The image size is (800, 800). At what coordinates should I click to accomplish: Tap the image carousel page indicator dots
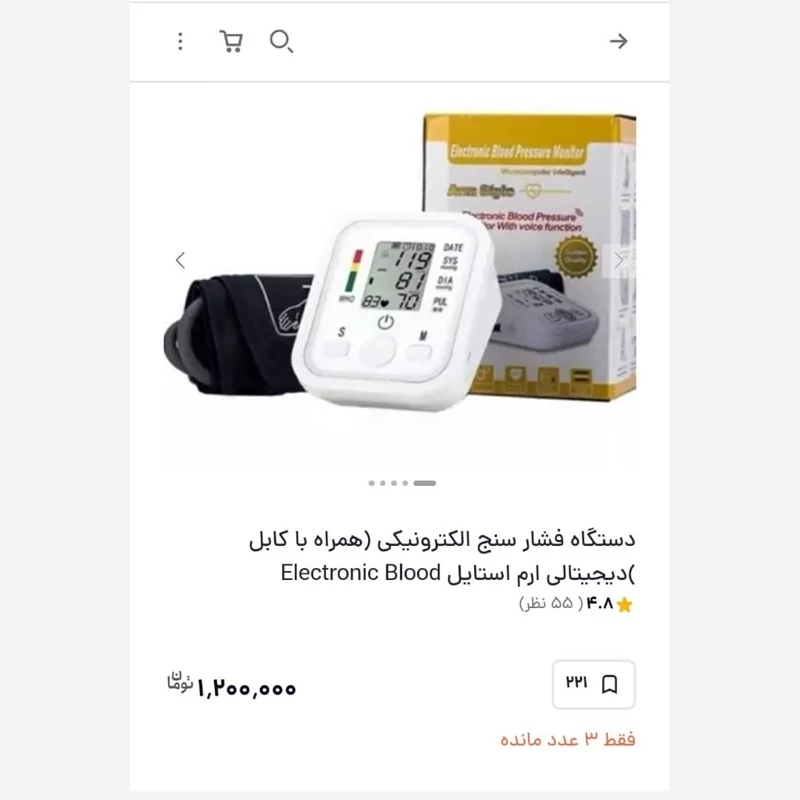[x=401, y=483]
